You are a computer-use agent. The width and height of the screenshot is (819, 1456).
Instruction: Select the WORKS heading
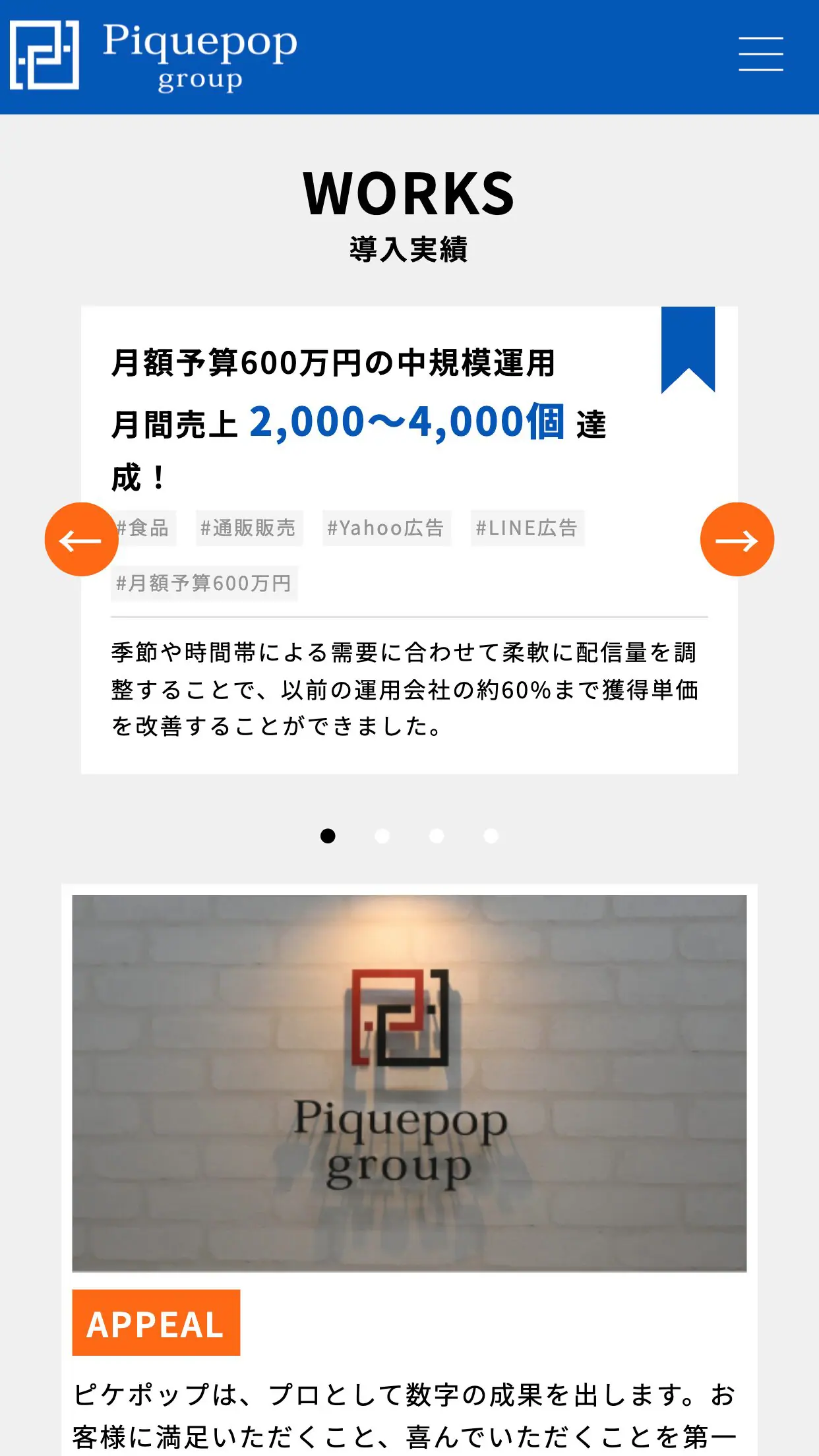pos(409,193)
